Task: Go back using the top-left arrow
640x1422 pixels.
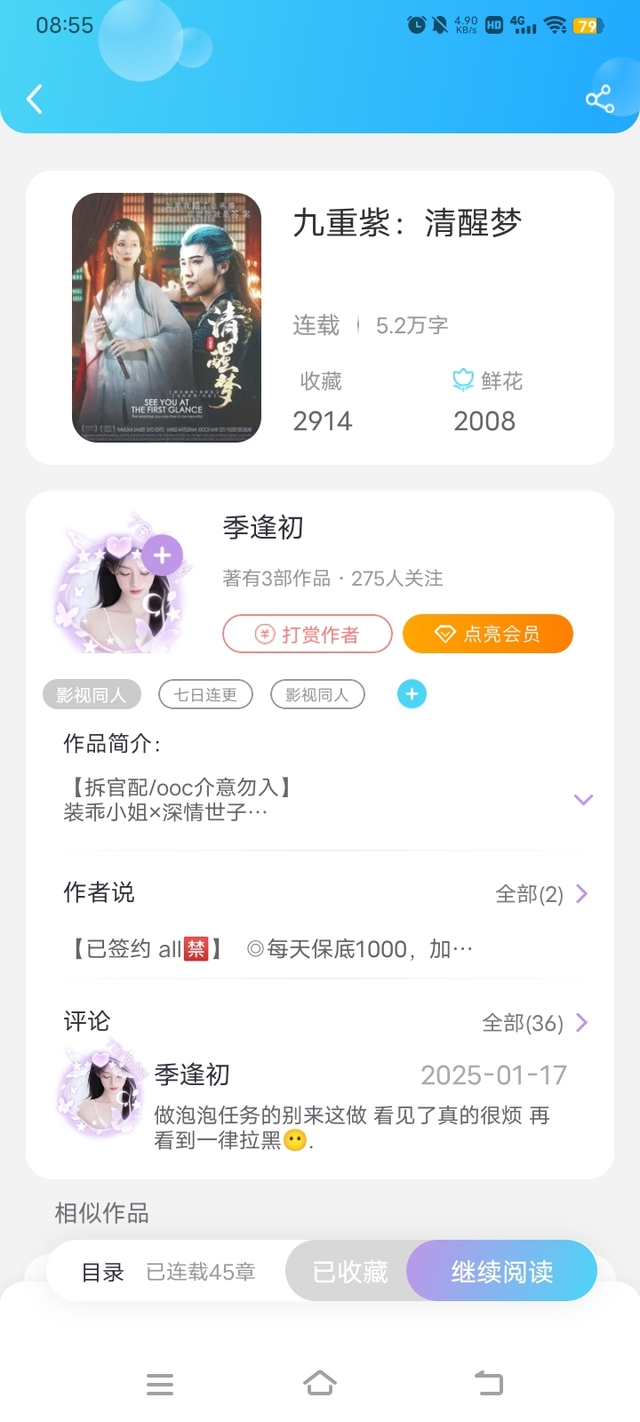Action: pos(35,99)
